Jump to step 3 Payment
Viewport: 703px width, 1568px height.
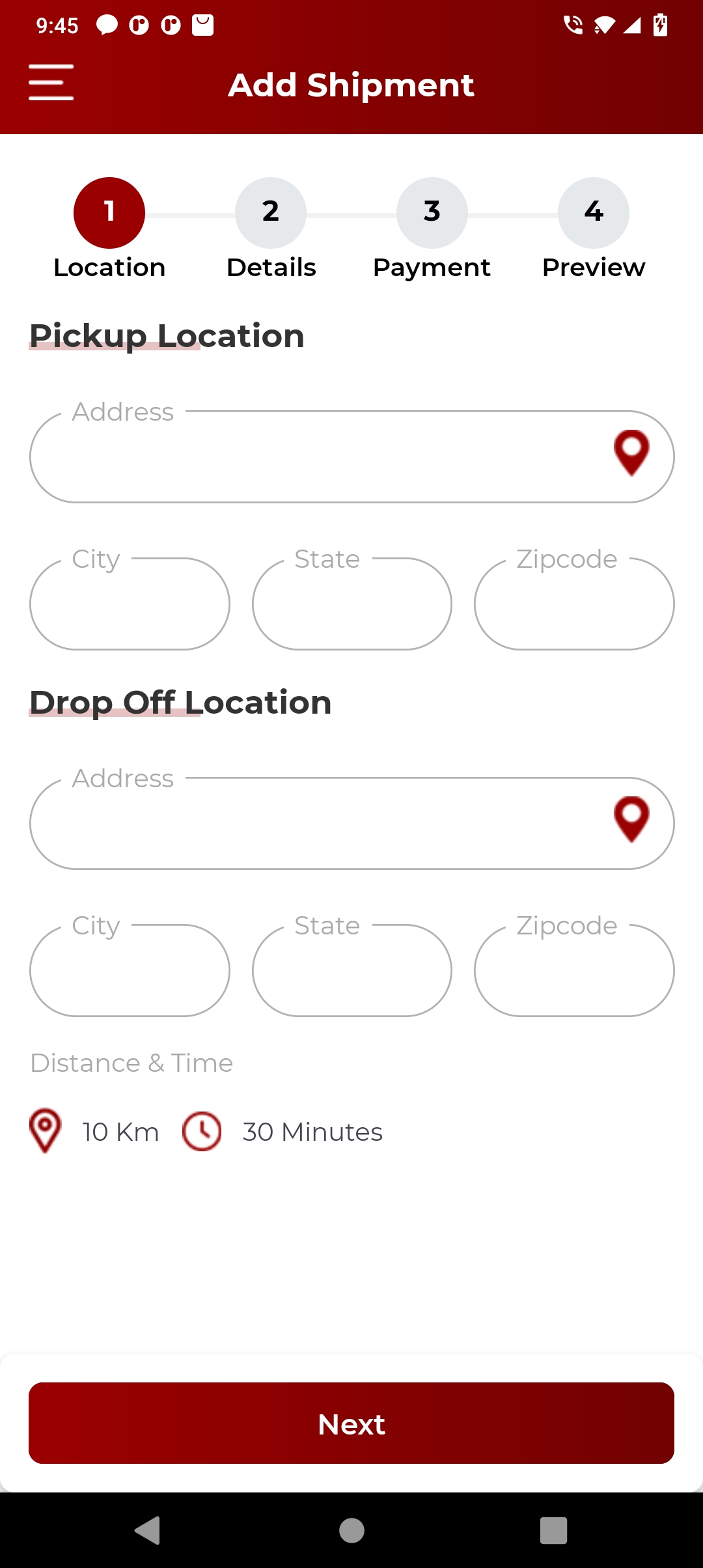[432, 213]
